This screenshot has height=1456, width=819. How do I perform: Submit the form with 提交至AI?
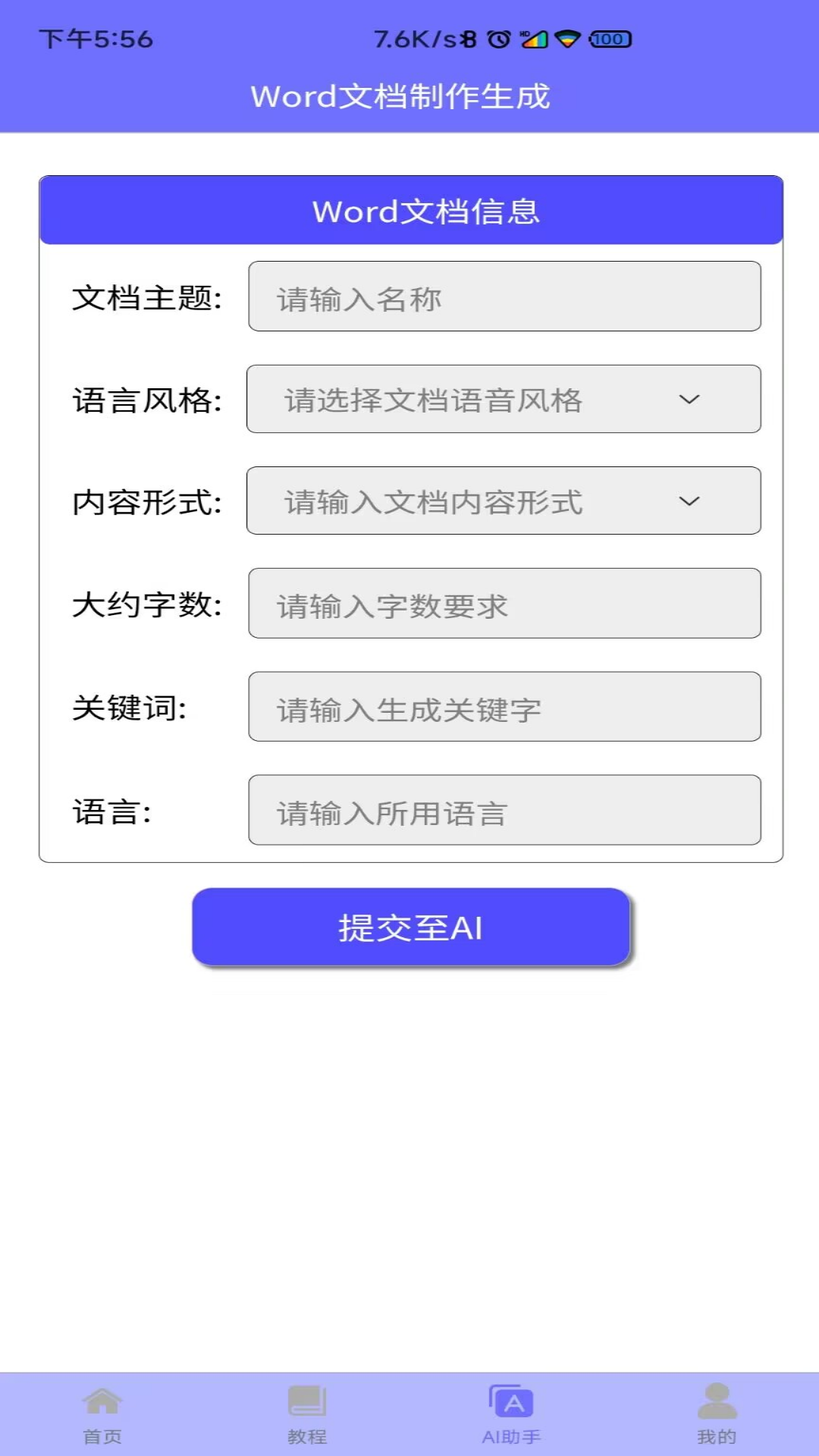tap(411, 927)
